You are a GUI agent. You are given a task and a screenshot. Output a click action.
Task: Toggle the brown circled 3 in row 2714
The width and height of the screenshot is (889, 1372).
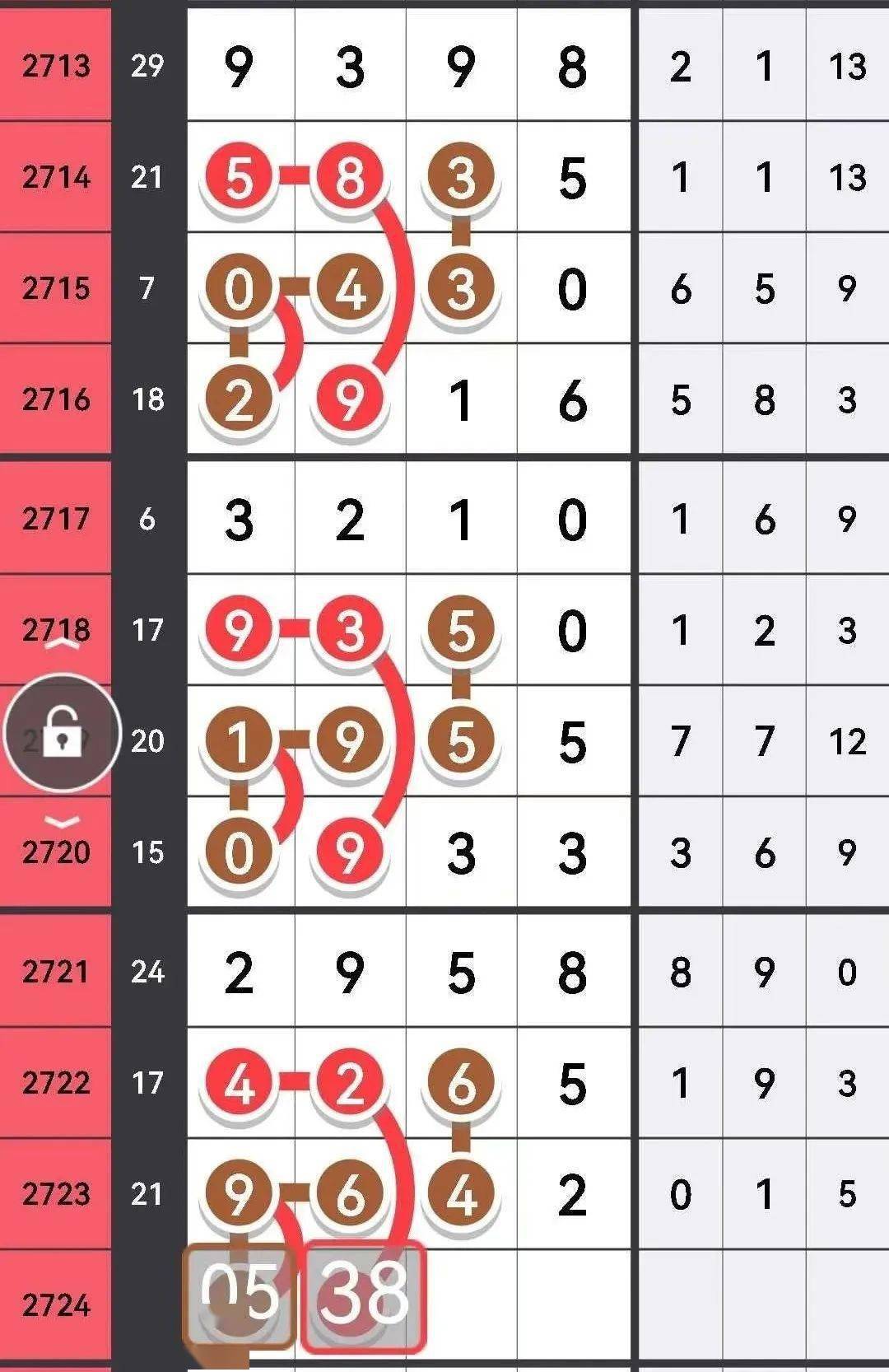coord(461,176)
